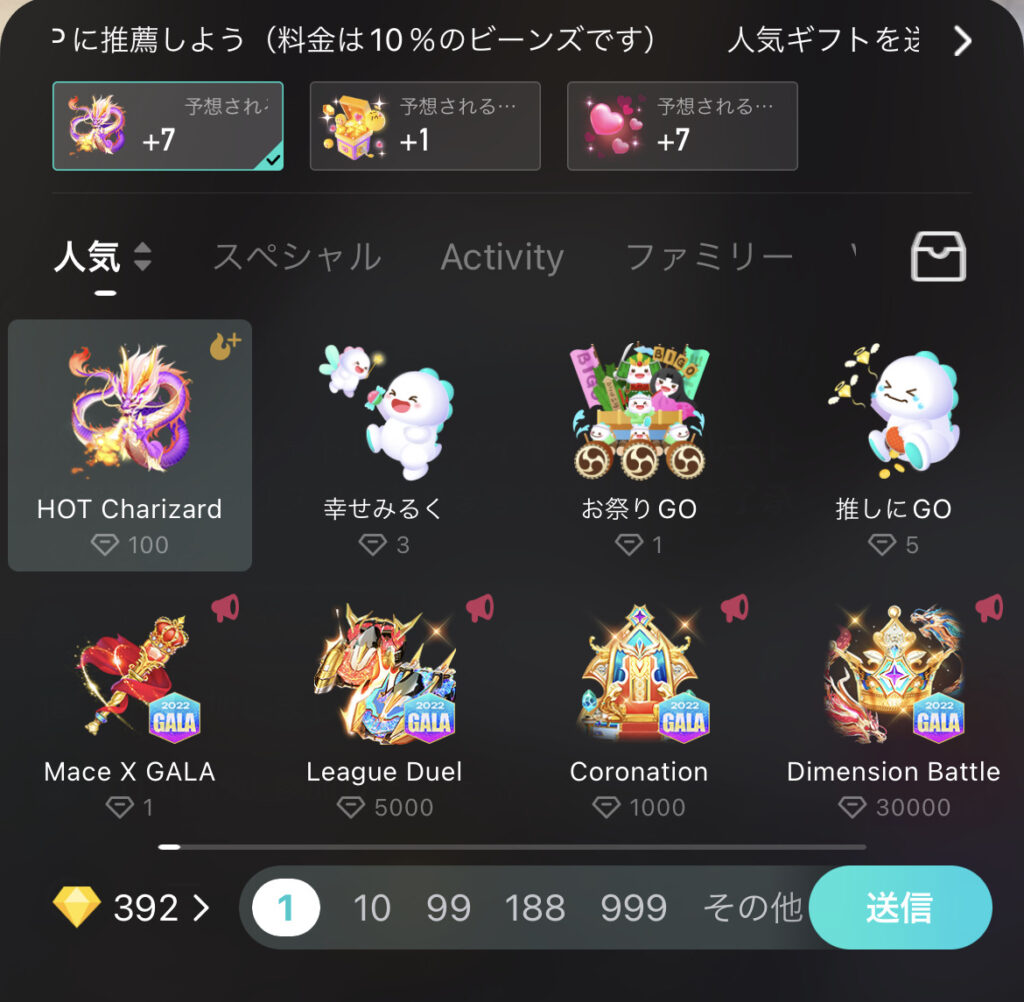The height and width of the screenshot is (1002, 1024).
Task: Pick the 推しにGO gift
Action: pyautogui.click(x=892, y=445)
